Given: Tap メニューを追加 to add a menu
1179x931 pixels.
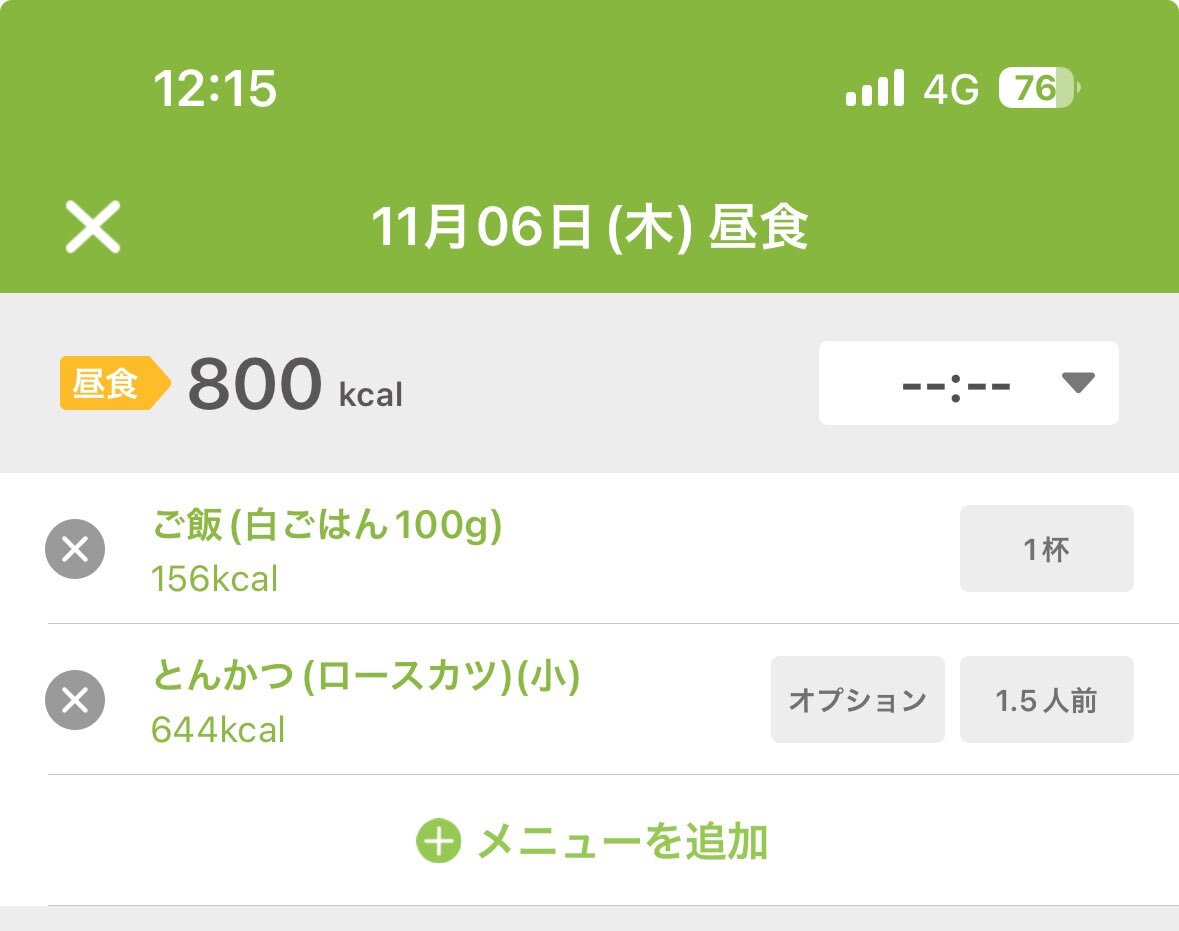Looking at the screenshot, I should [592, 841].
